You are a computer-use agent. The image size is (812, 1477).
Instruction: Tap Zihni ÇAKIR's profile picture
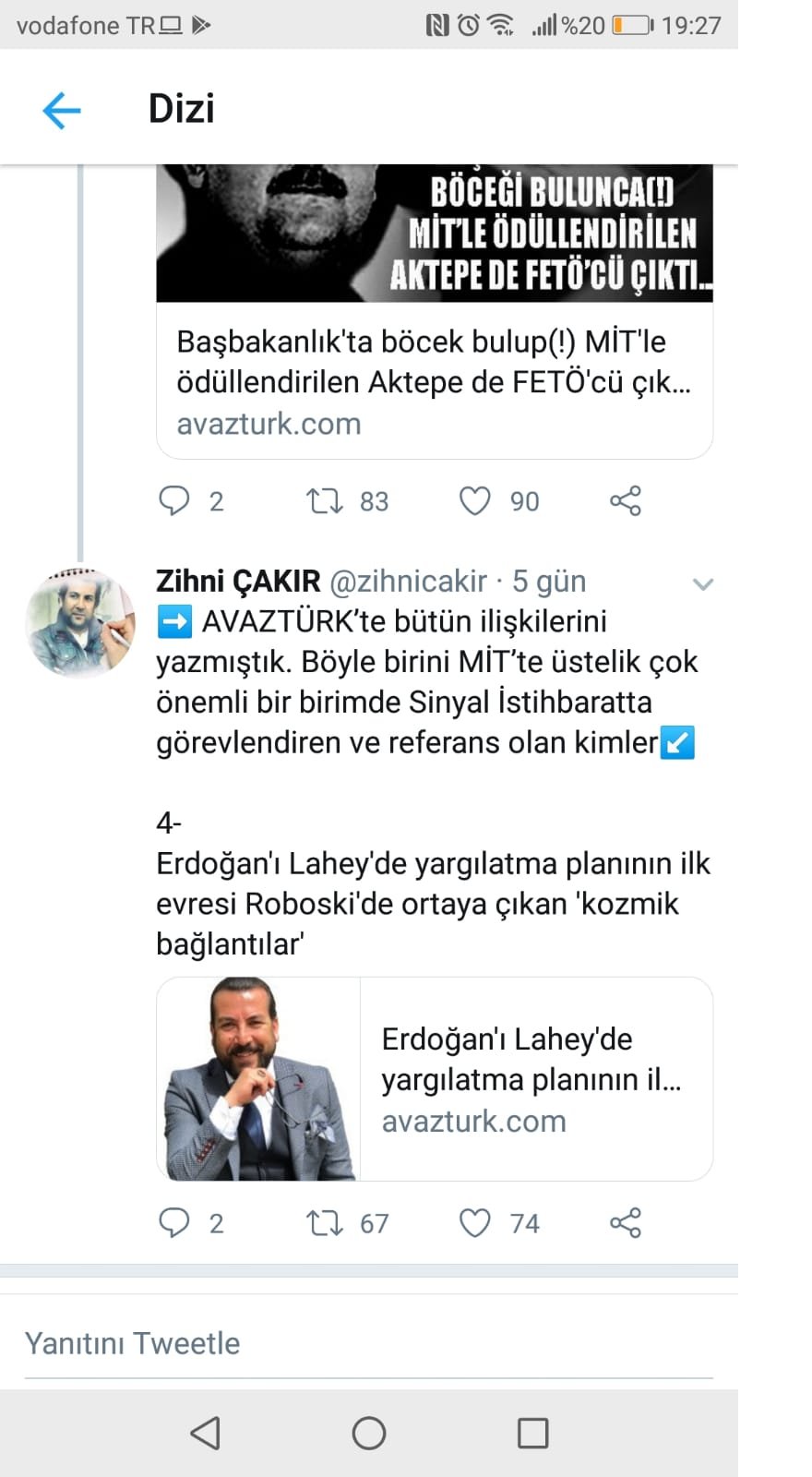click(x=80, y=624)
